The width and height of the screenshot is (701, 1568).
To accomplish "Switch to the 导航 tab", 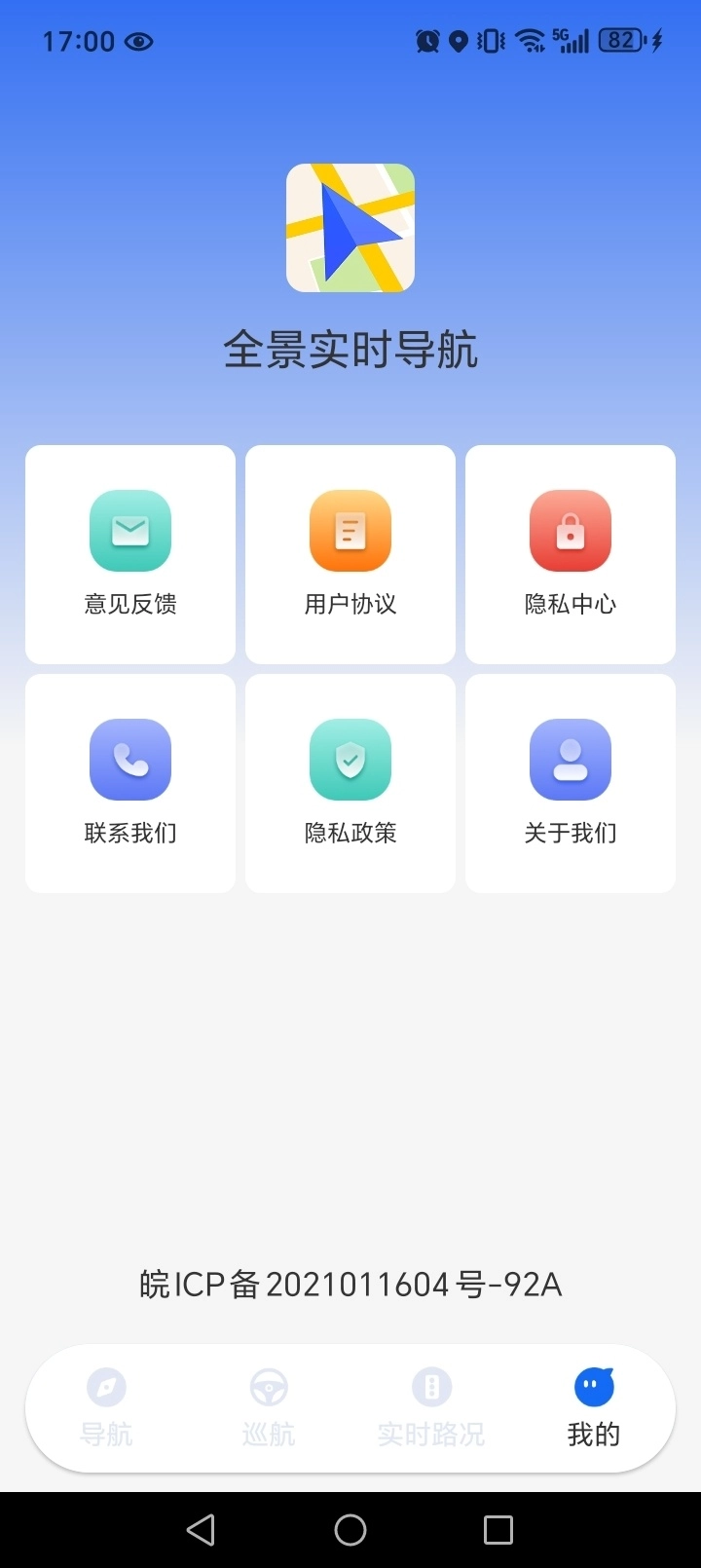I will [105, 1407].
